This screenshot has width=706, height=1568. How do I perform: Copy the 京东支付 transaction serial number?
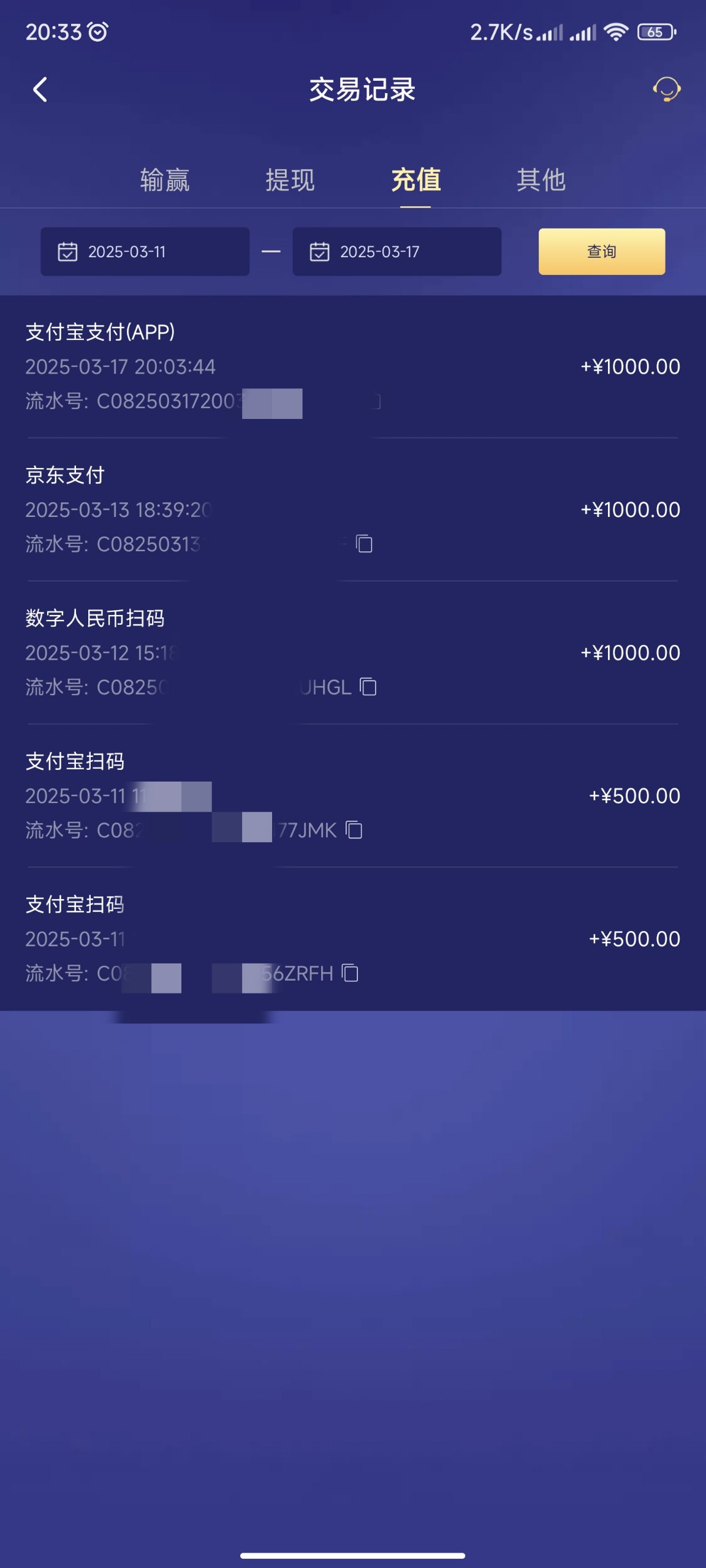(x=365, y=544)
